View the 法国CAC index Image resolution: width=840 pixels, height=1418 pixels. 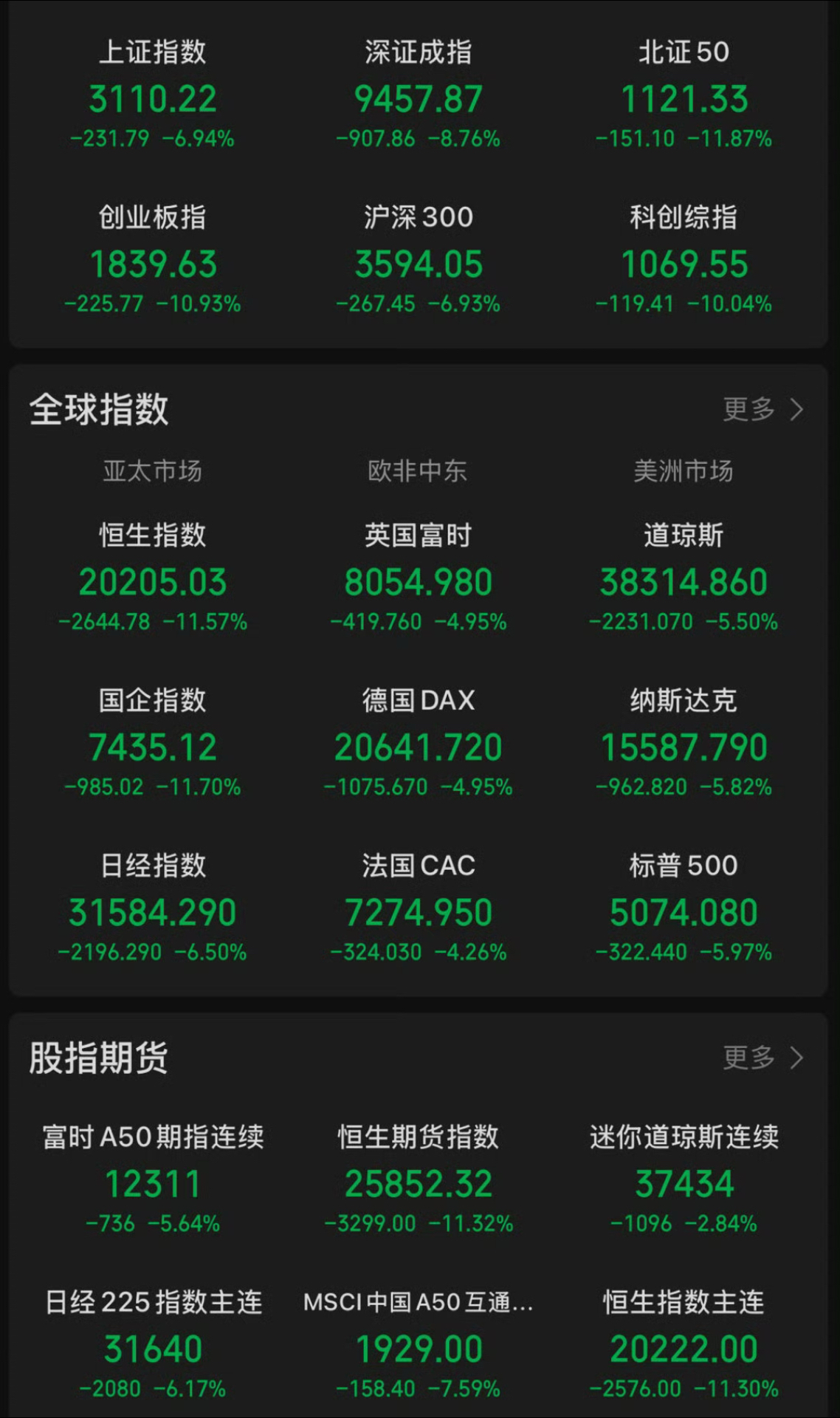click(x=419, y=911)
